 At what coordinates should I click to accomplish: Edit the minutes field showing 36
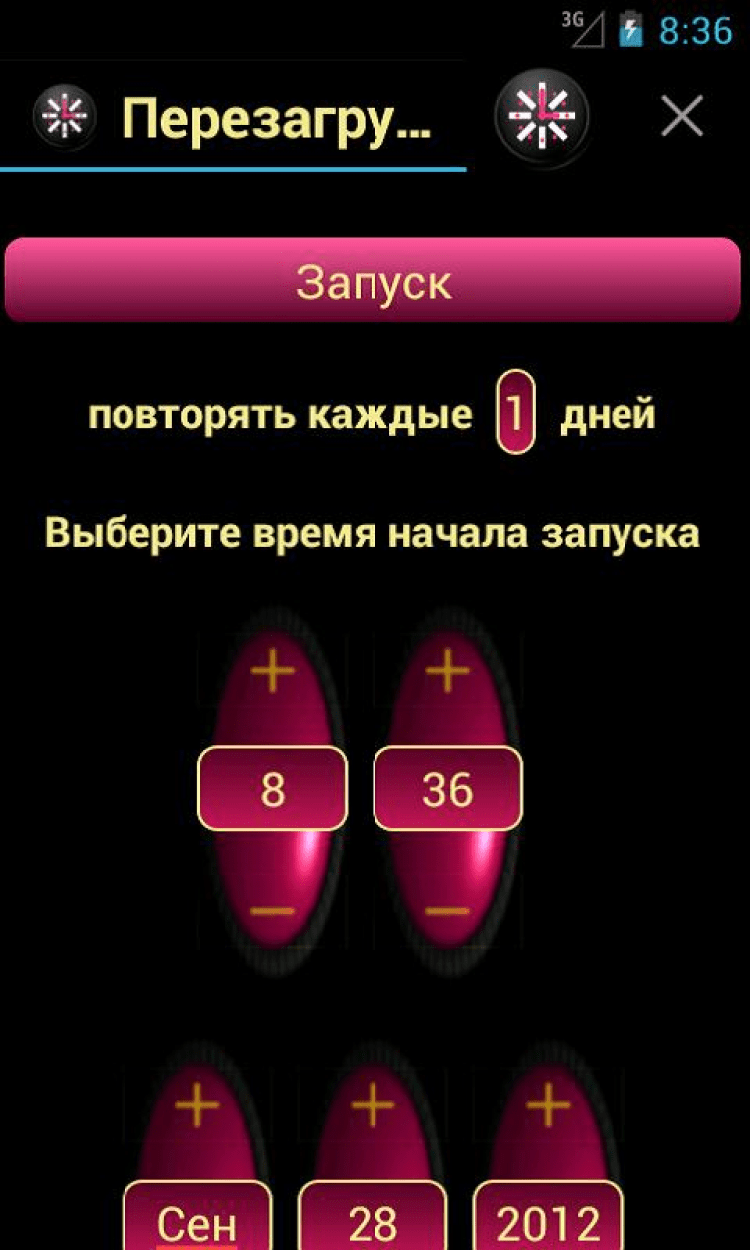click(448, 789)
